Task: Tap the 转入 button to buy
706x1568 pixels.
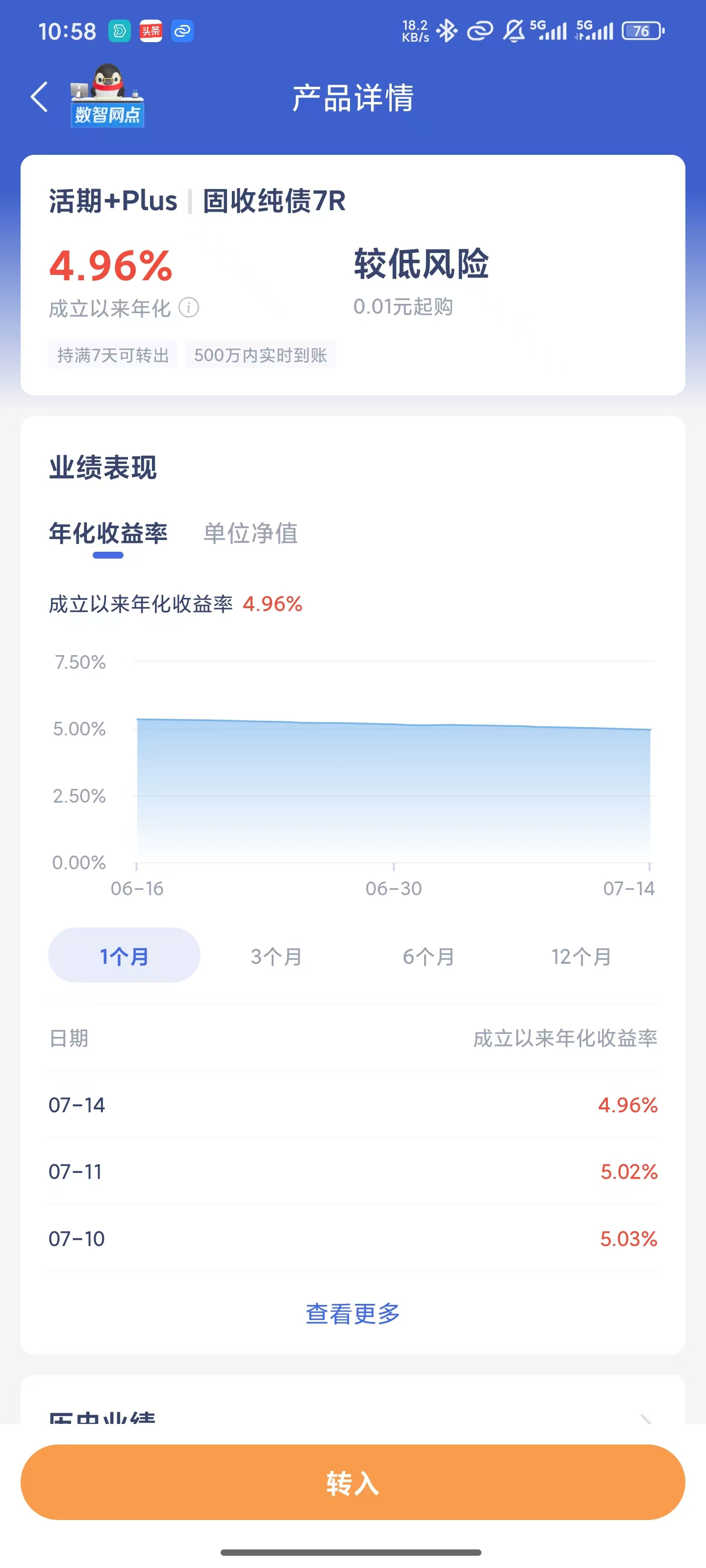Action: pos(353,1483)
